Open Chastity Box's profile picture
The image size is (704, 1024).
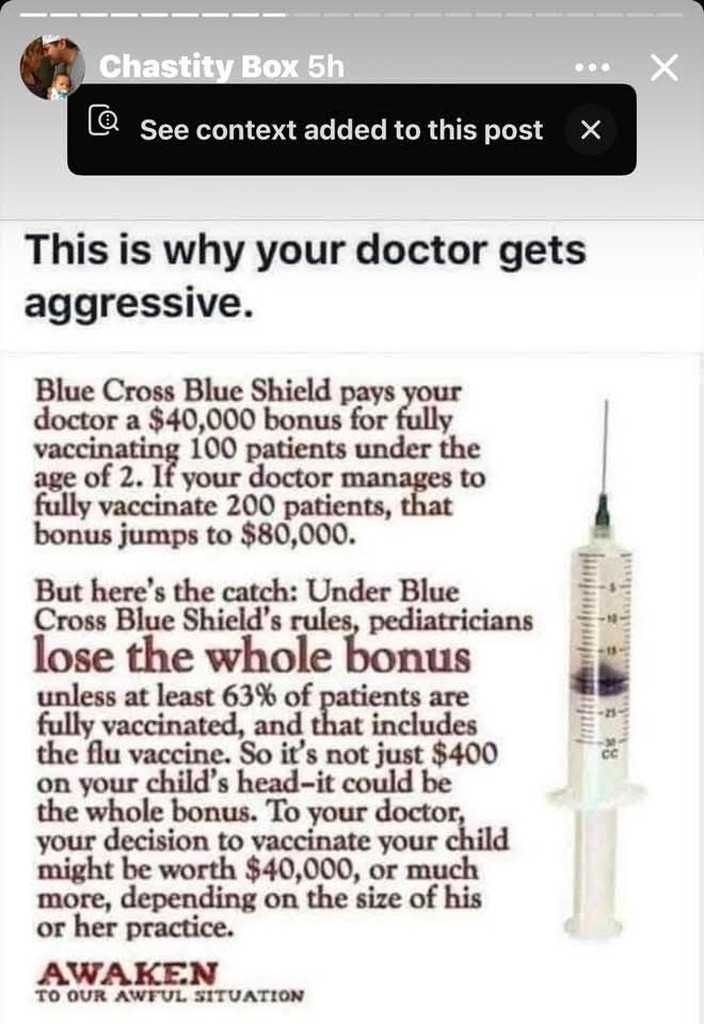[51, 67]
